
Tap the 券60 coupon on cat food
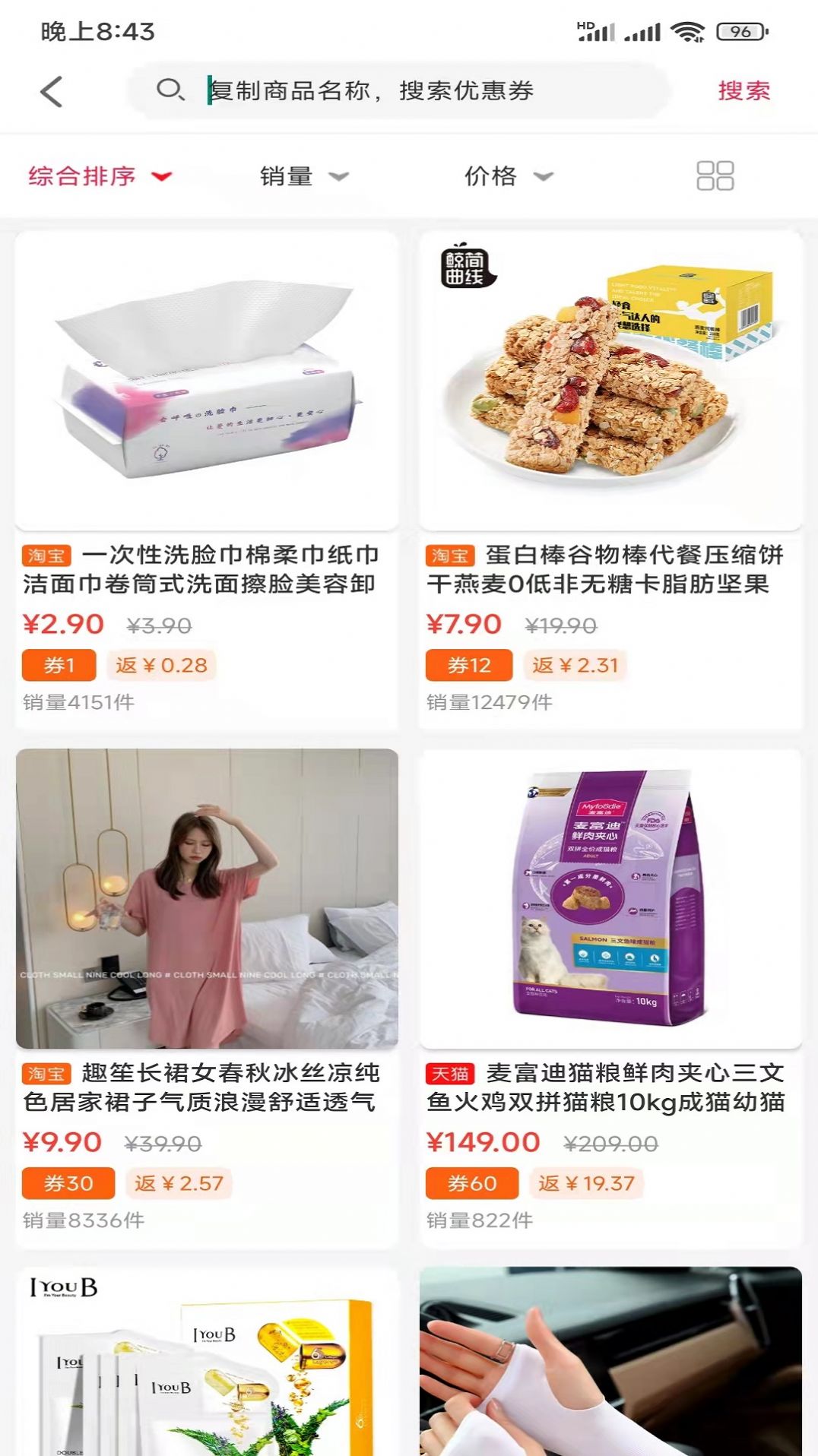click(472, 1183)
